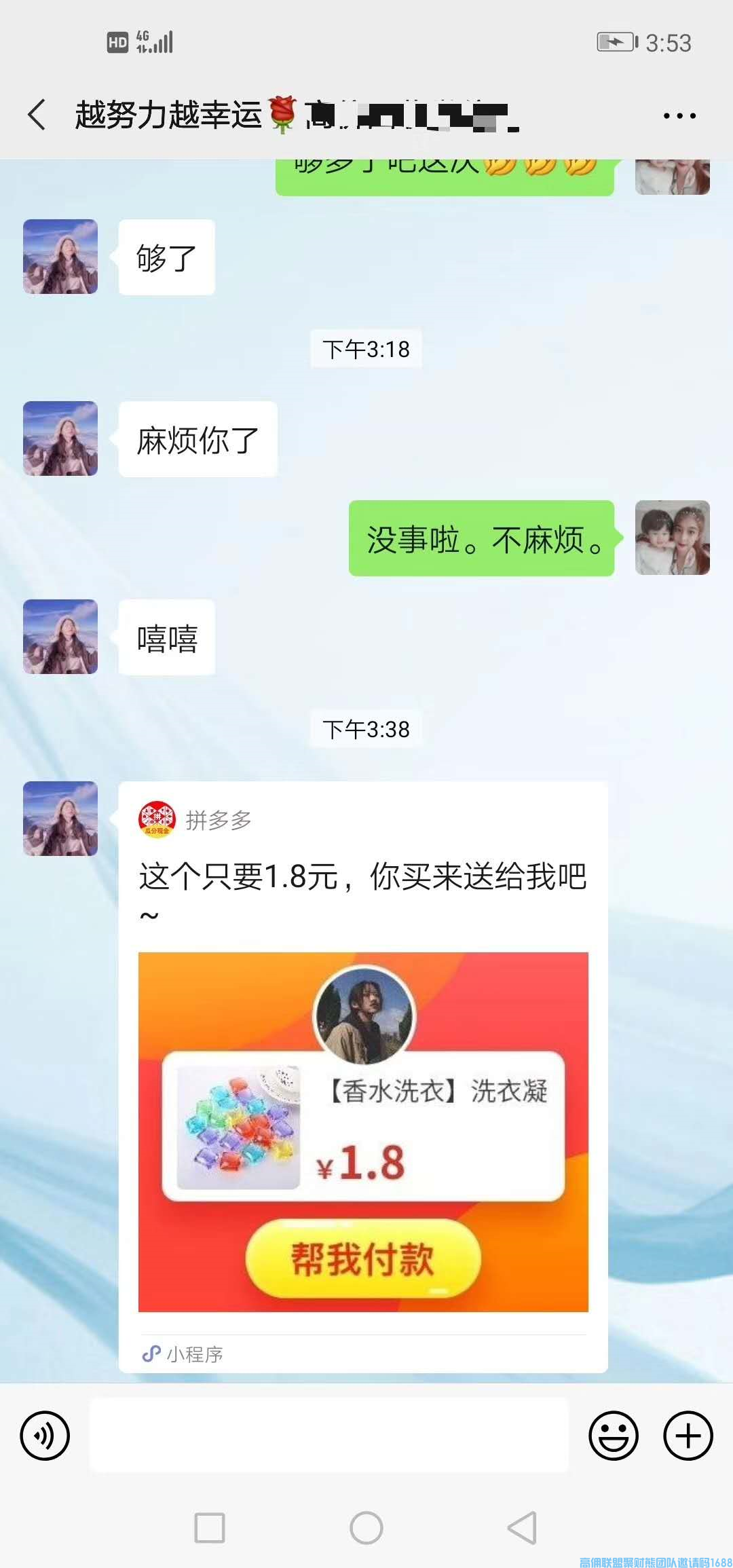Focus the message text field

329,1436
